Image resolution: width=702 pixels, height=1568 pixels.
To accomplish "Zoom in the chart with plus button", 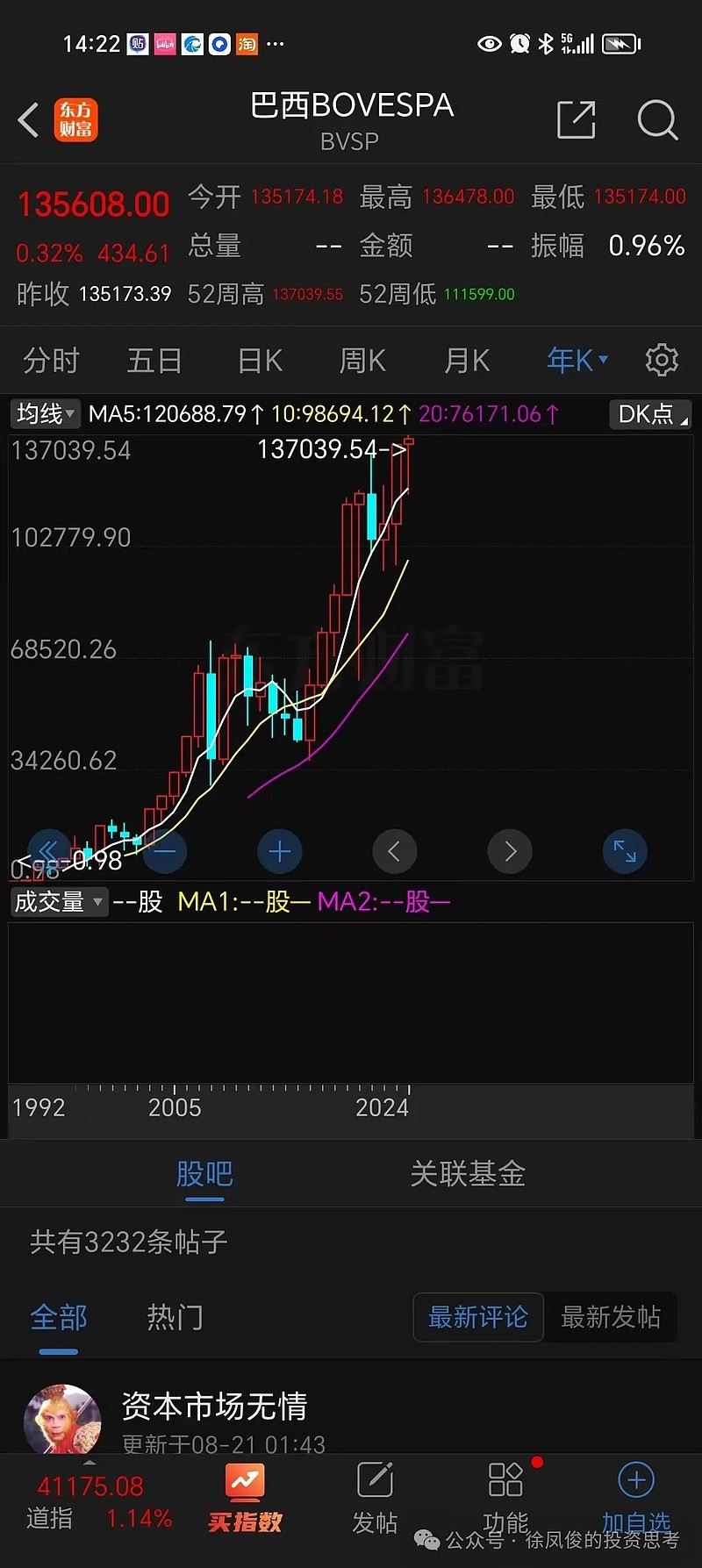I will click(280, 851).
